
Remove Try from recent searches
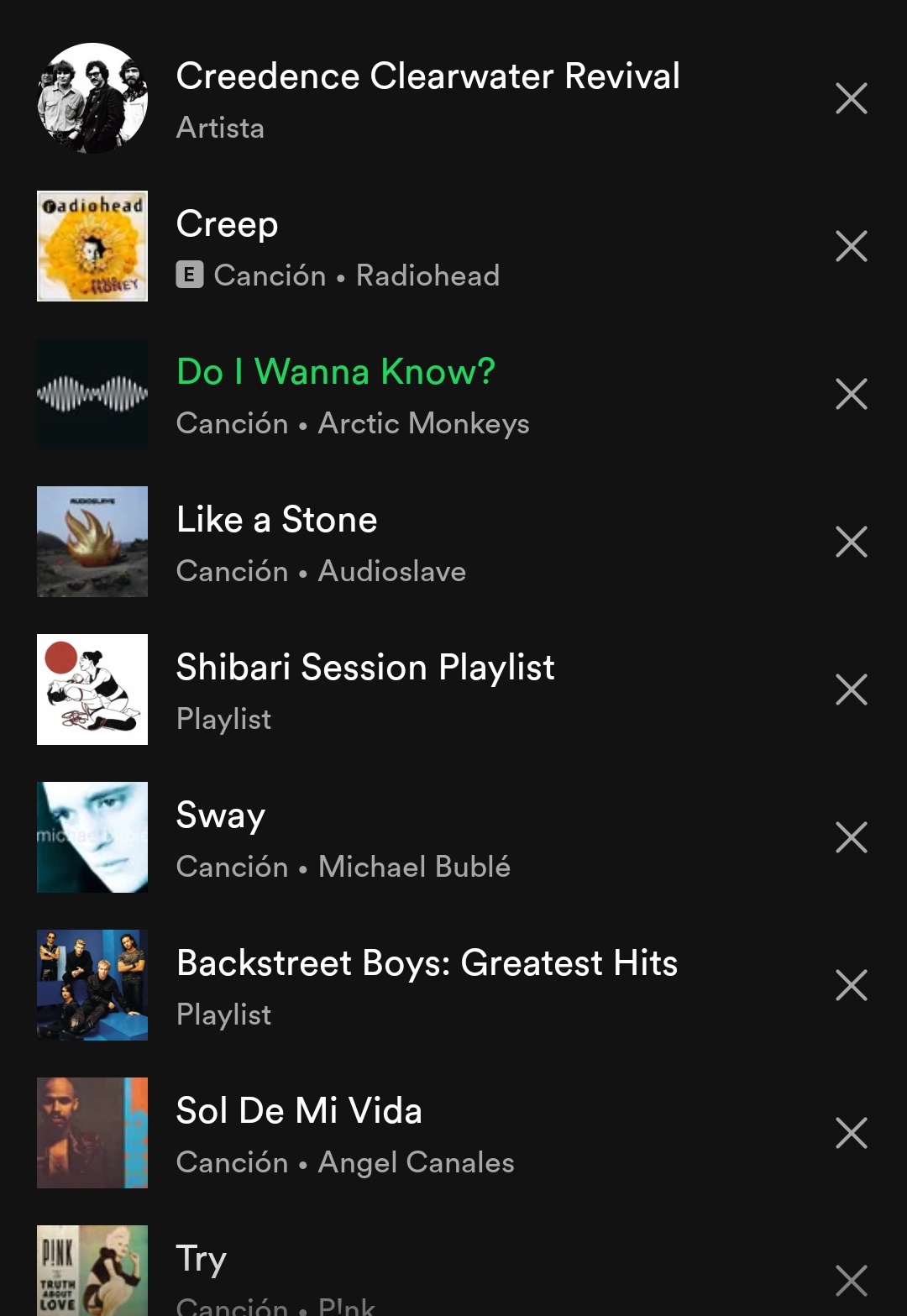pos(851,1281)
